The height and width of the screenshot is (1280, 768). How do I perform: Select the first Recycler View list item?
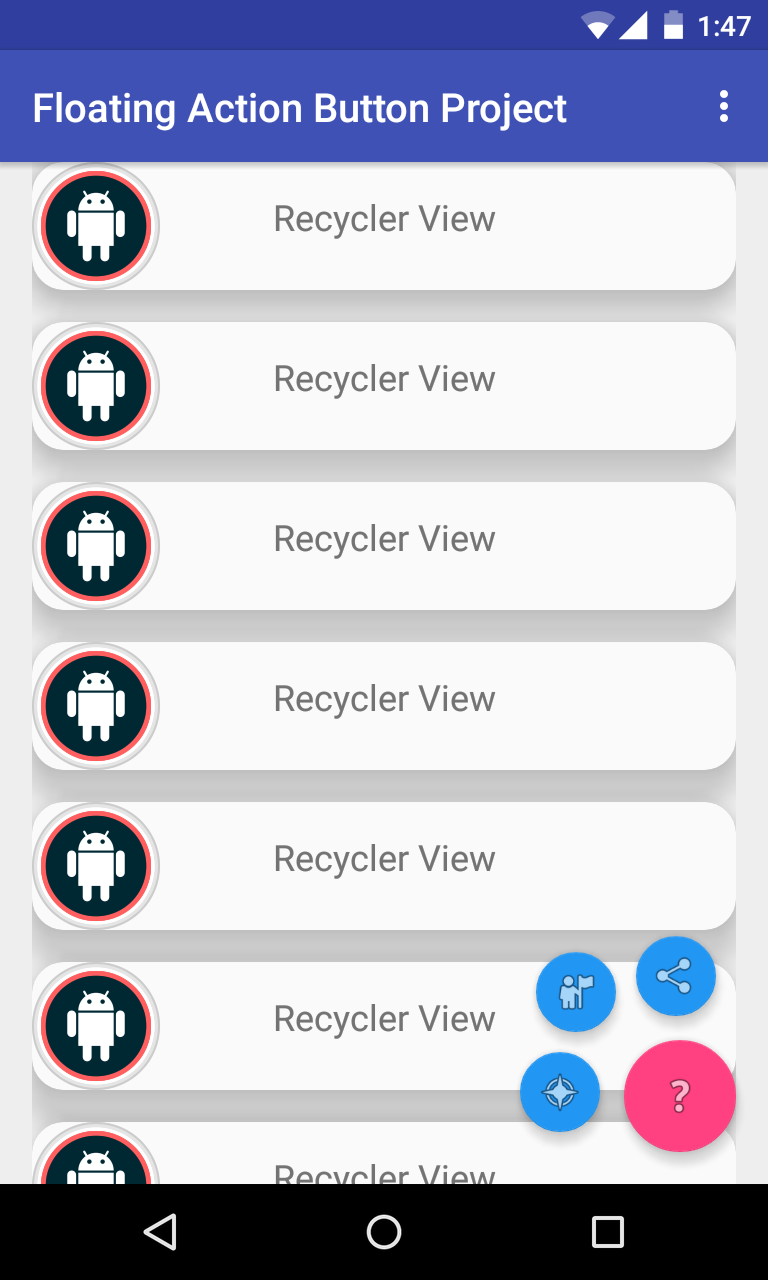[384, 218]
